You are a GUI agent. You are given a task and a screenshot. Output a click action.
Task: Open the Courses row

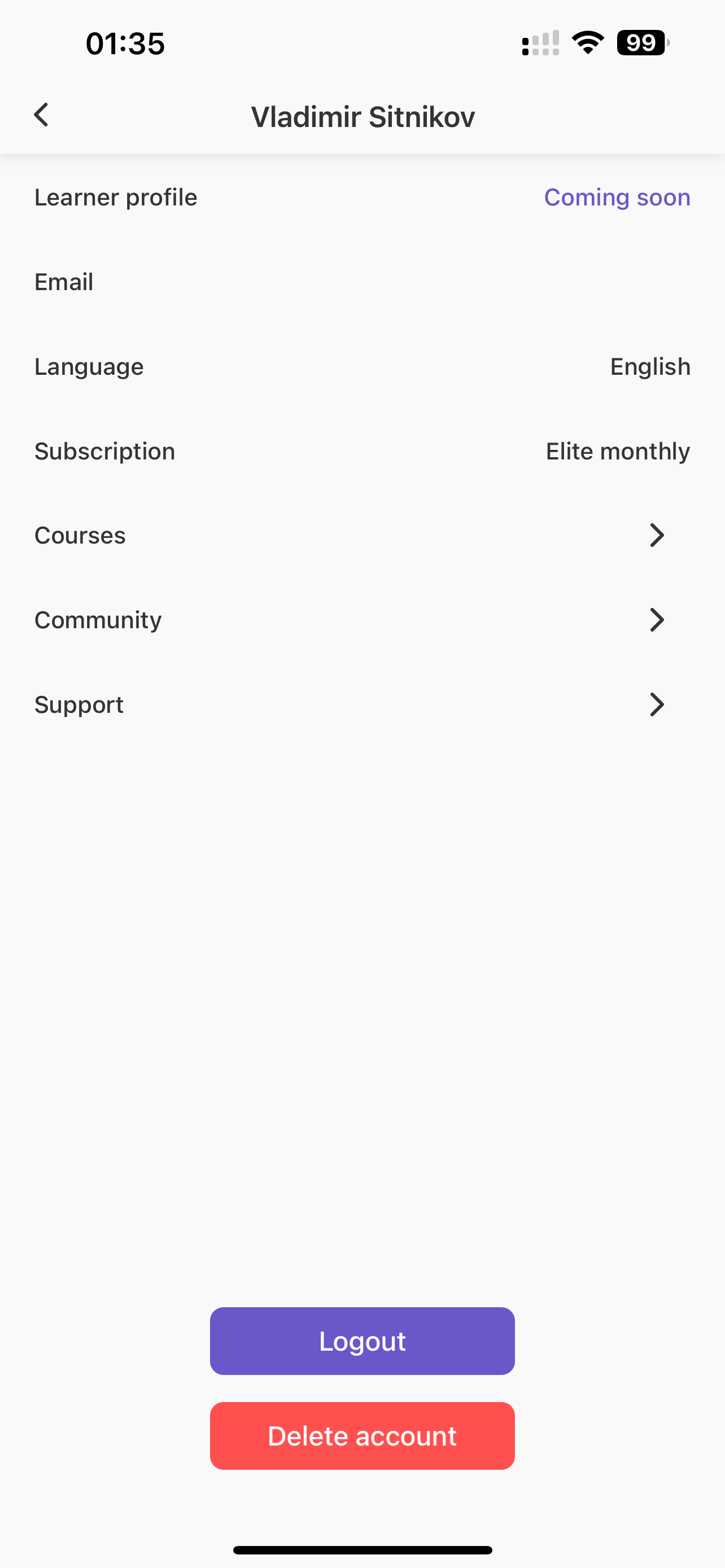pos(362,536)
